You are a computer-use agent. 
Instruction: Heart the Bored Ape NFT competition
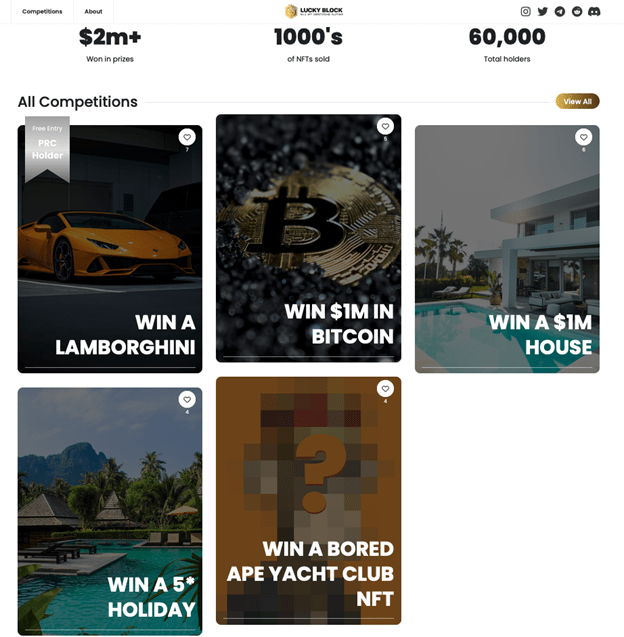click(x=385, y=388)
